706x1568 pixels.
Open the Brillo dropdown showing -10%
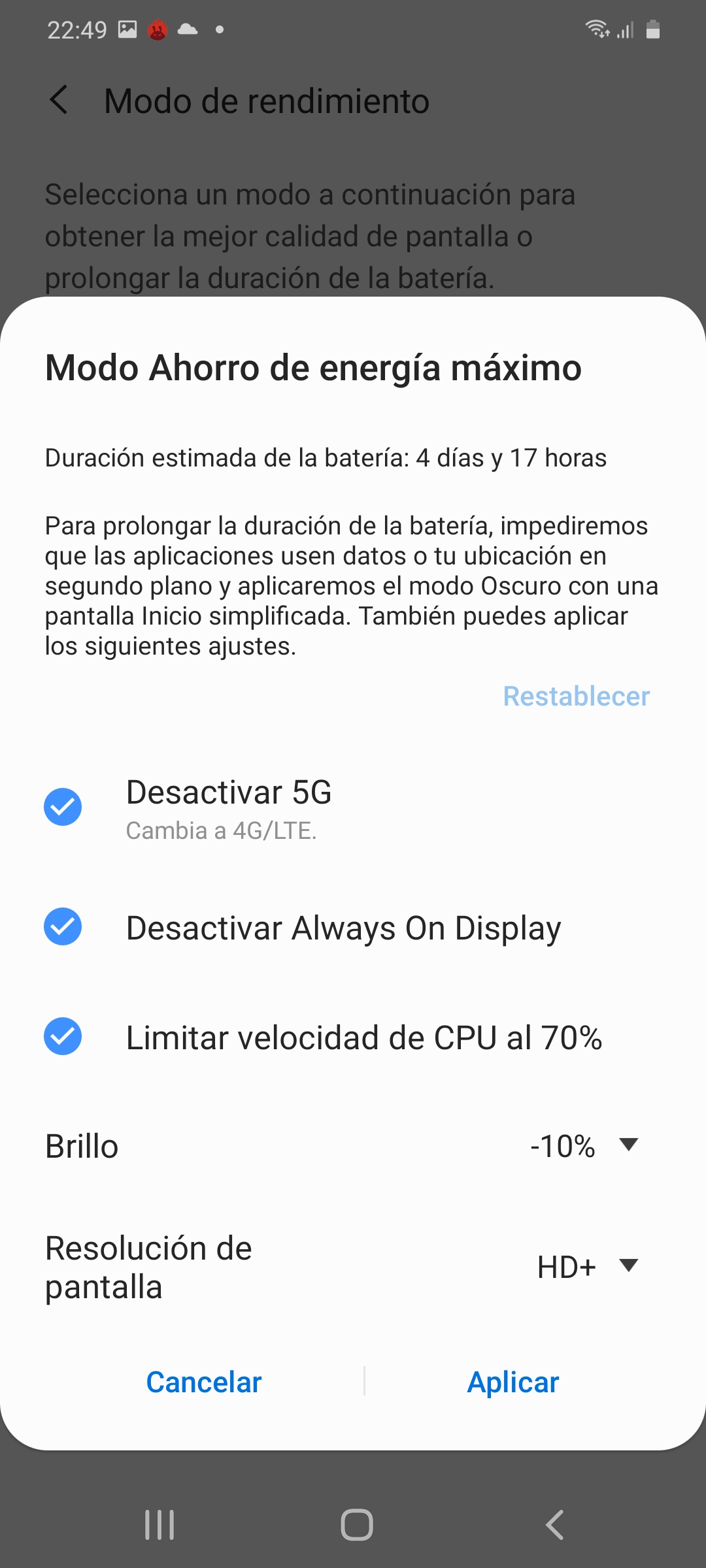[584, 1146]
